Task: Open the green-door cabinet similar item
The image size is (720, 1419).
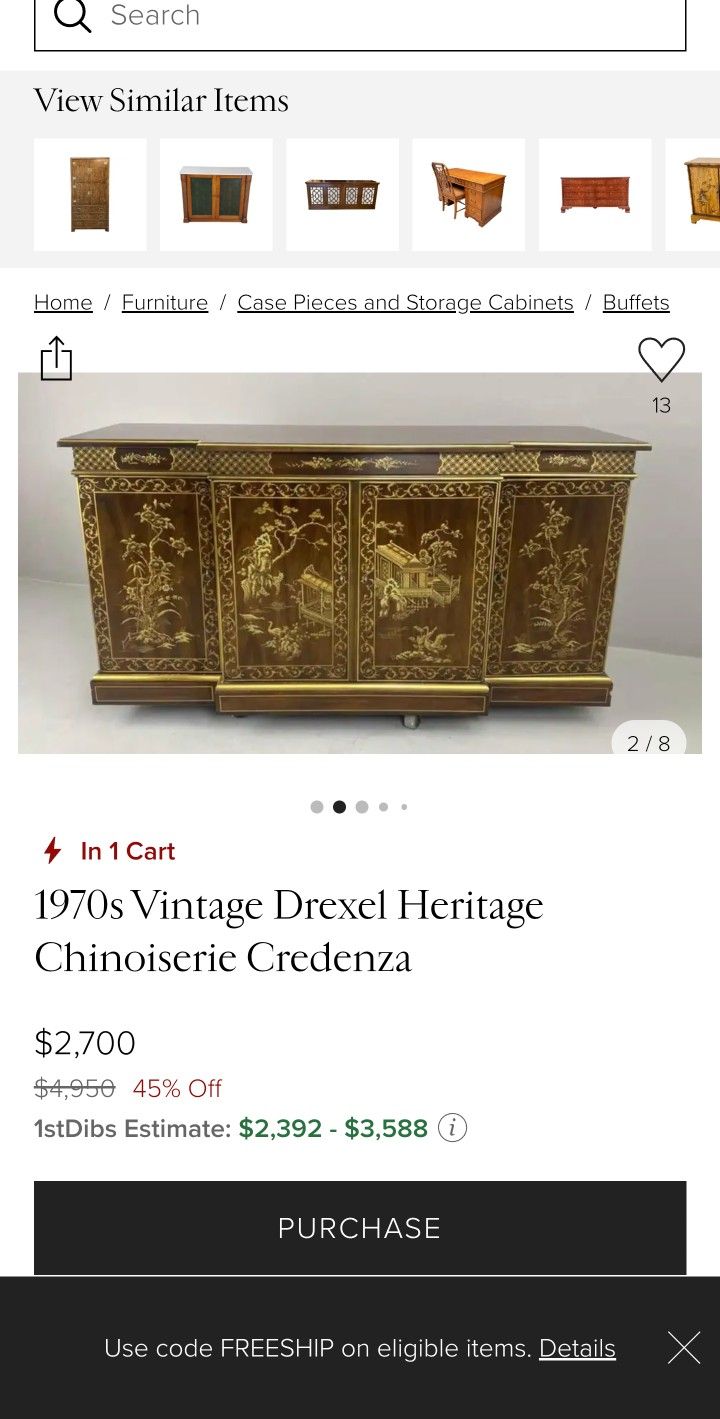Action: coord(216,195)
